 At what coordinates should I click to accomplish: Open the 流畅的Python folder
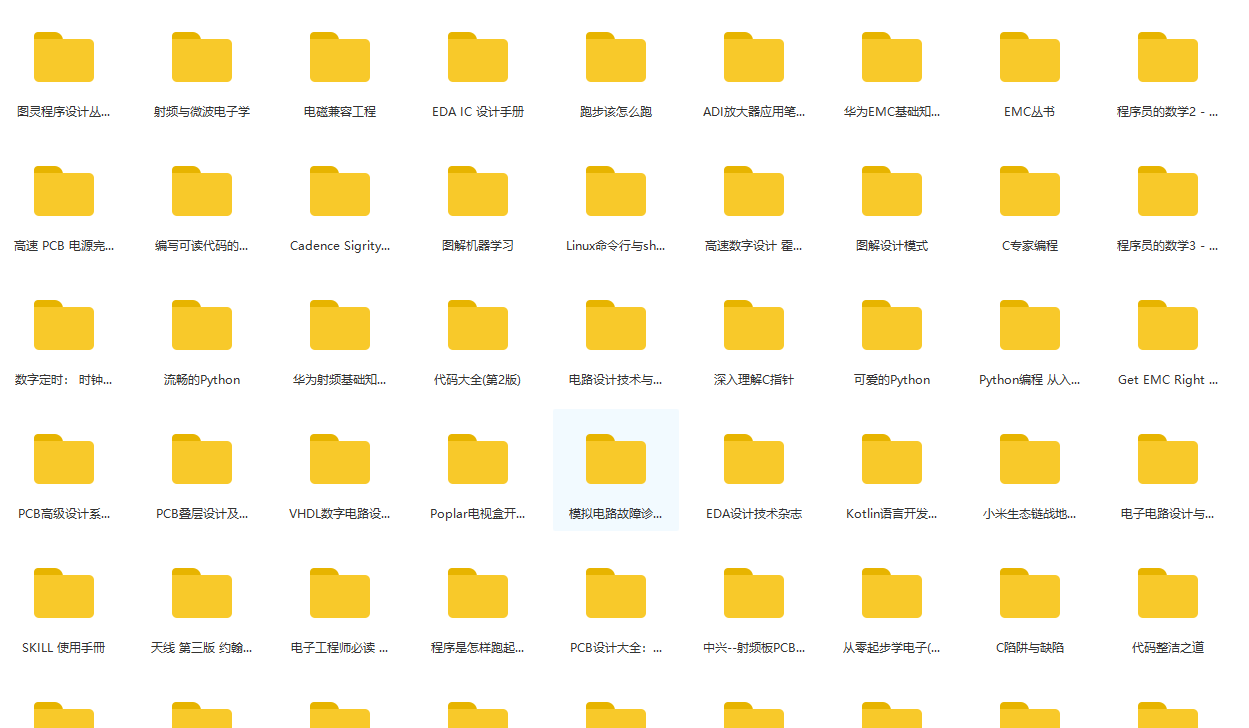tap(202, 326)
